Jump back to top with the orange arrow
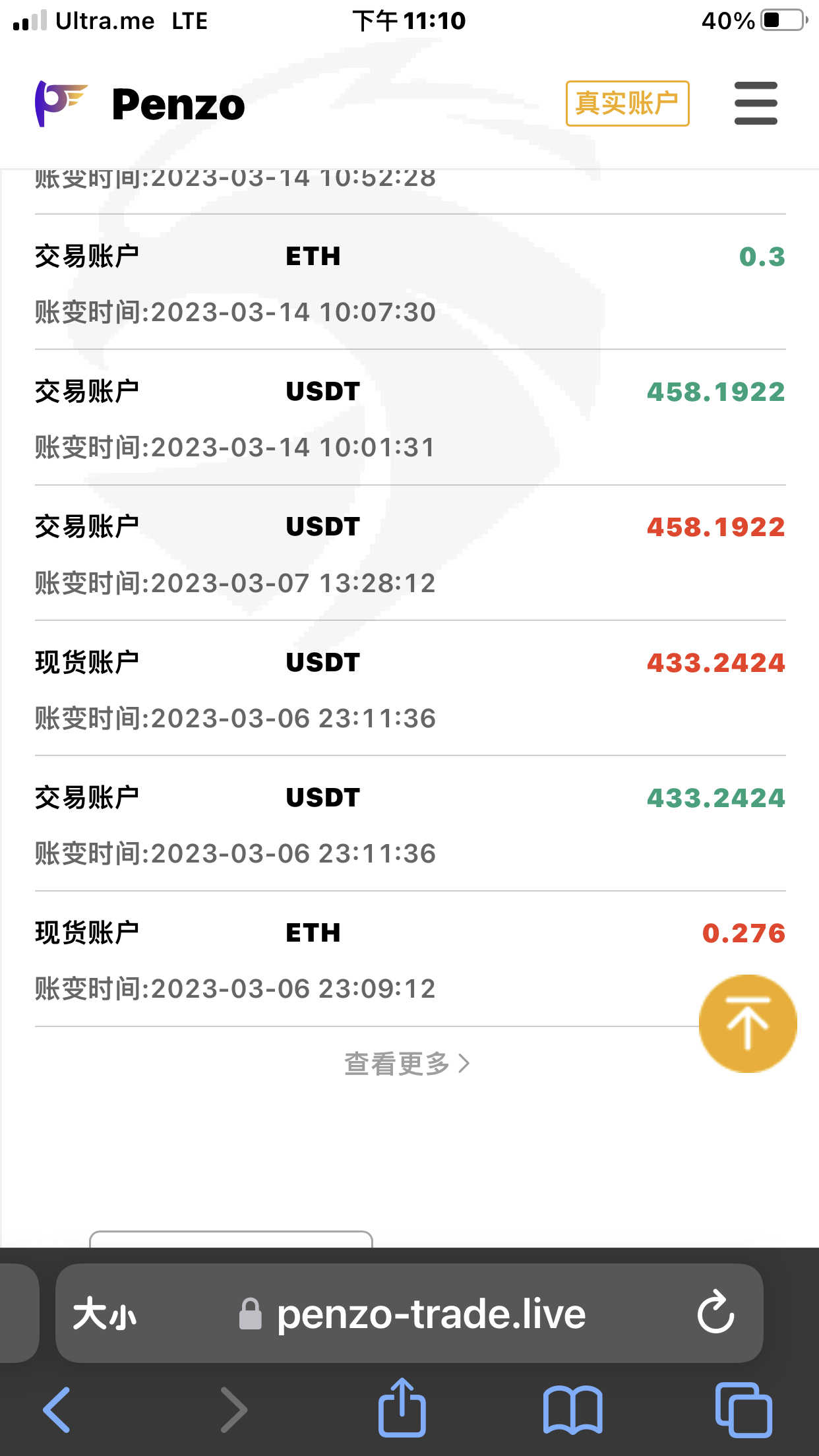Image resolution: width=819 pixels, height=1456 pixels. pyautogui.click(x=748, y=1023)
